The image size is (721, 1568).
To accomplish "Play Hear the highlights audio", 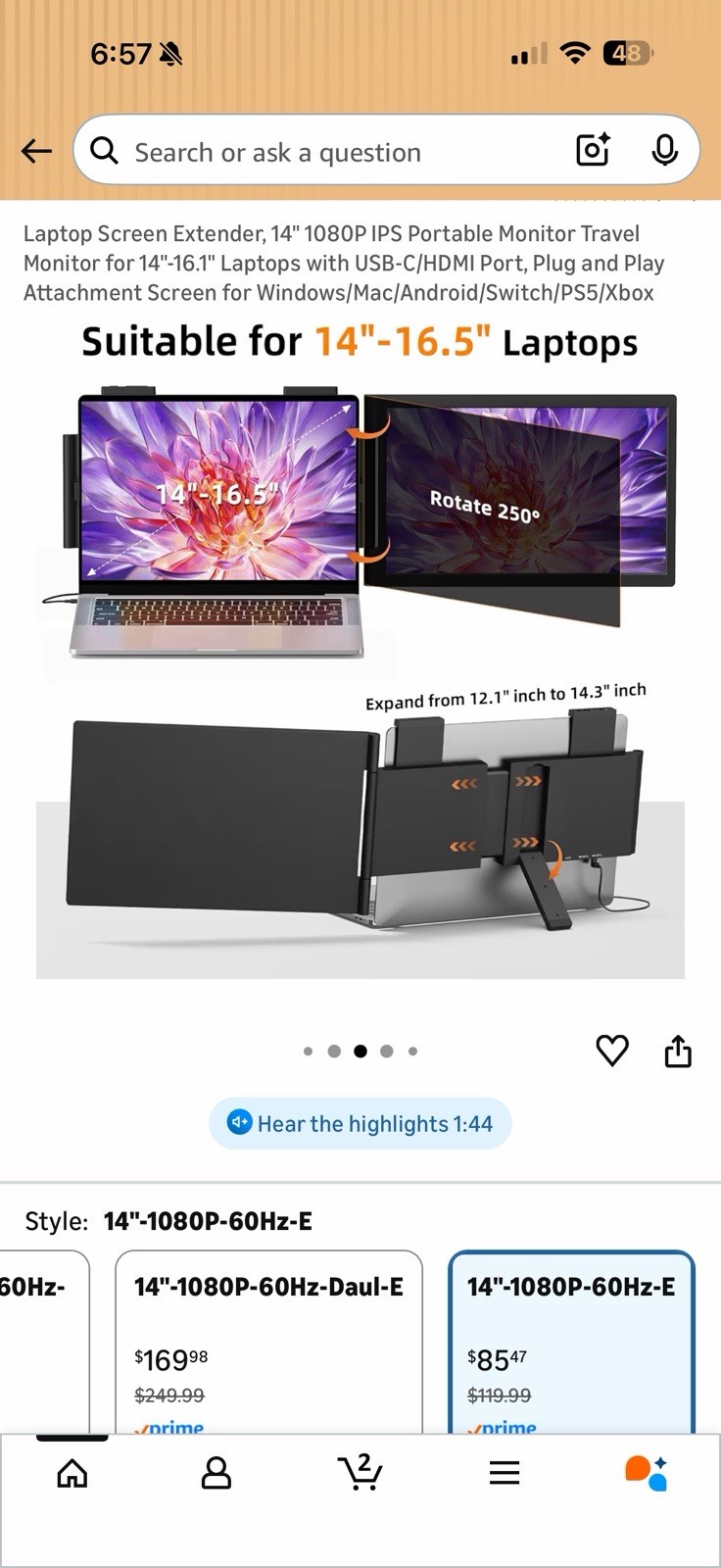I will [x=360, y=1123].
